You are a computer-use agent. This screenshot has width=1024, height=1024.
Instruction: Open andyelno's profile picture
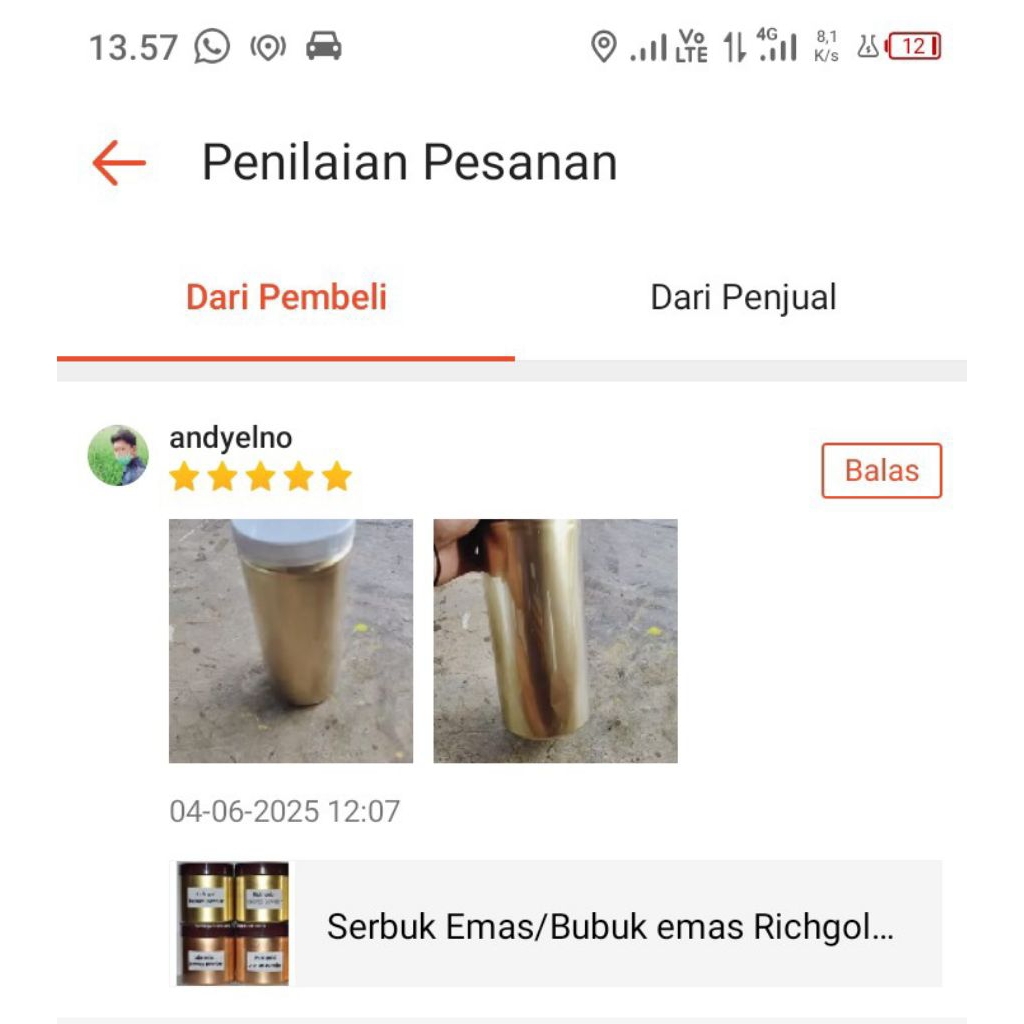coord(118,456)
